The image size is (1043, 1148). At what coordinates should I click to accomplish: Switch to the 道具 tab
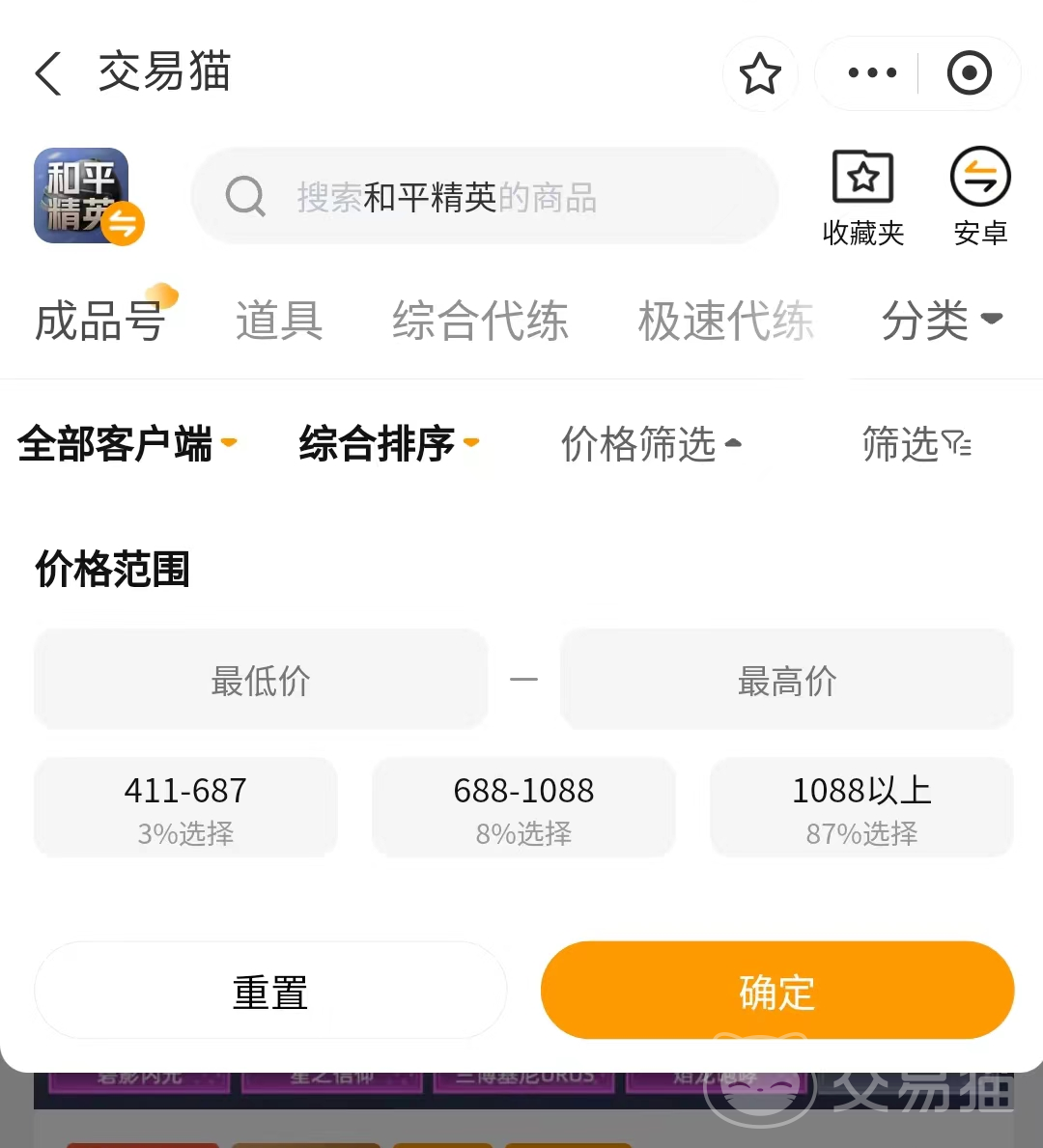click(279, 321)
